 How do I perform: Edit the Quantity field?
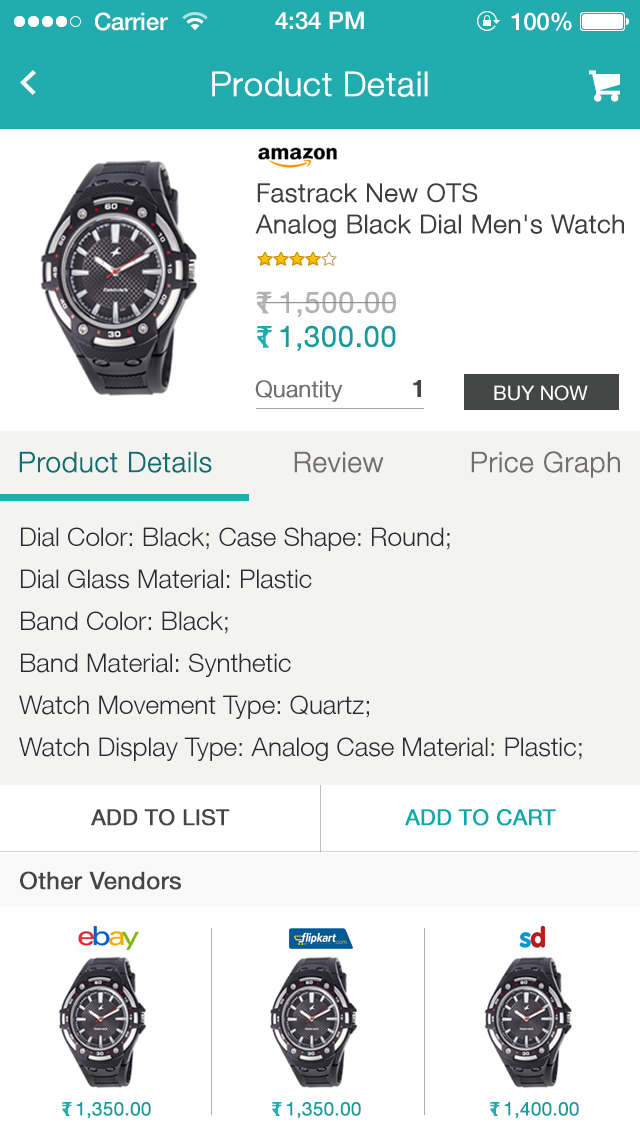[x=339, y=390]
